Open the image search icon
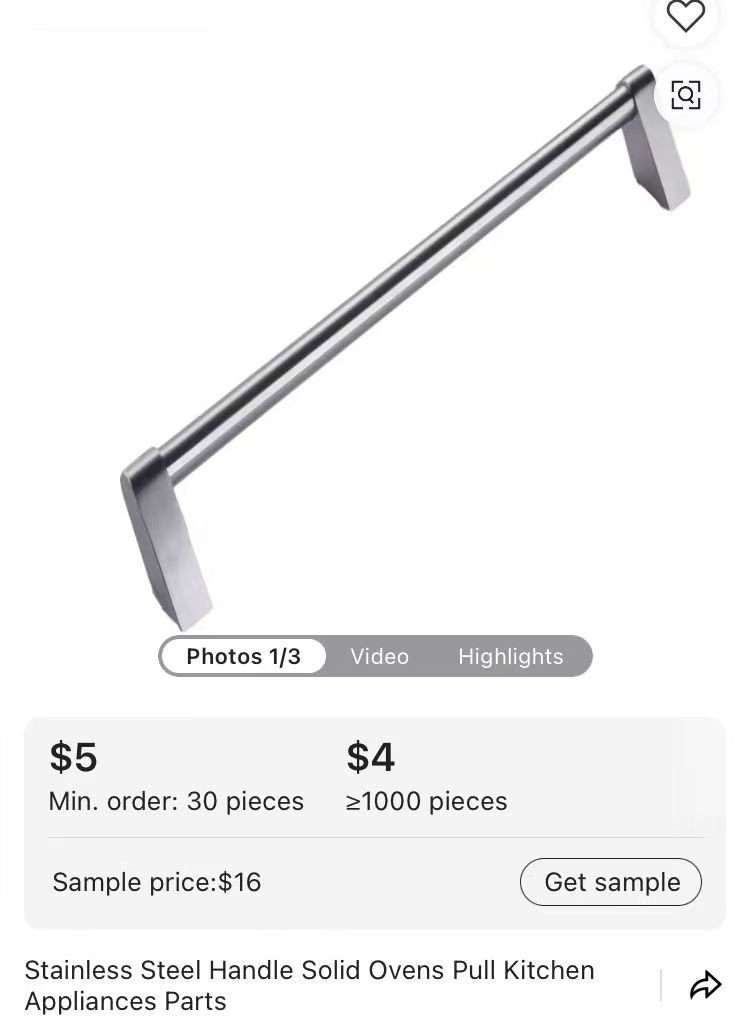 pyautogui.click(x=686, y=95)
